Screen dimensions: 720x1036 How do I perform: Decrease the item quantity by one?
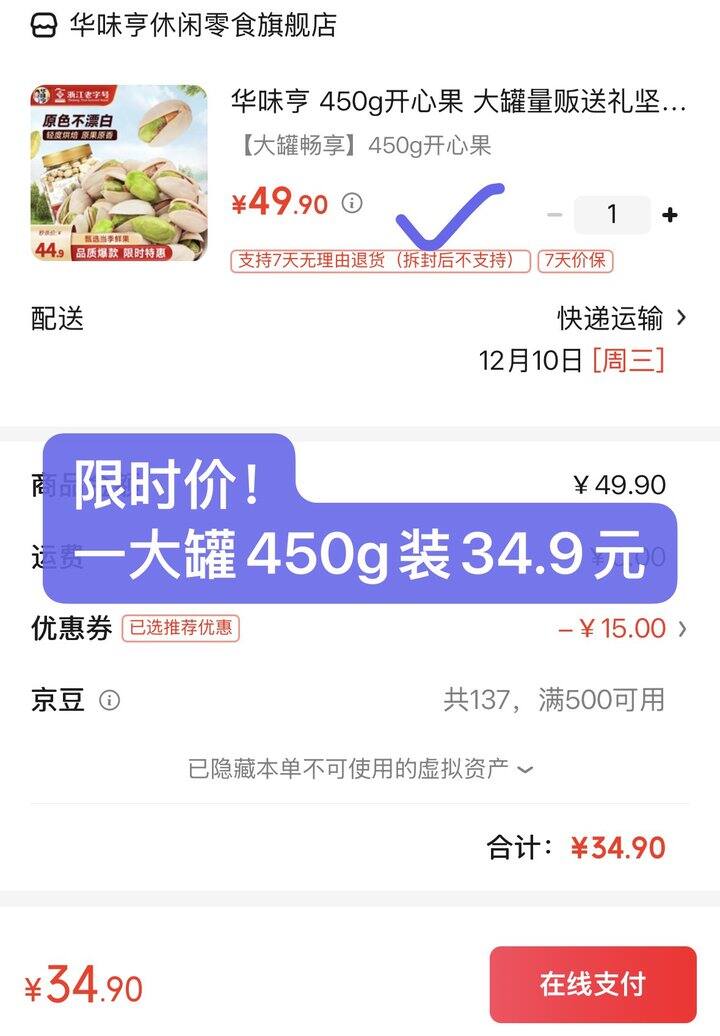[555, 215]
